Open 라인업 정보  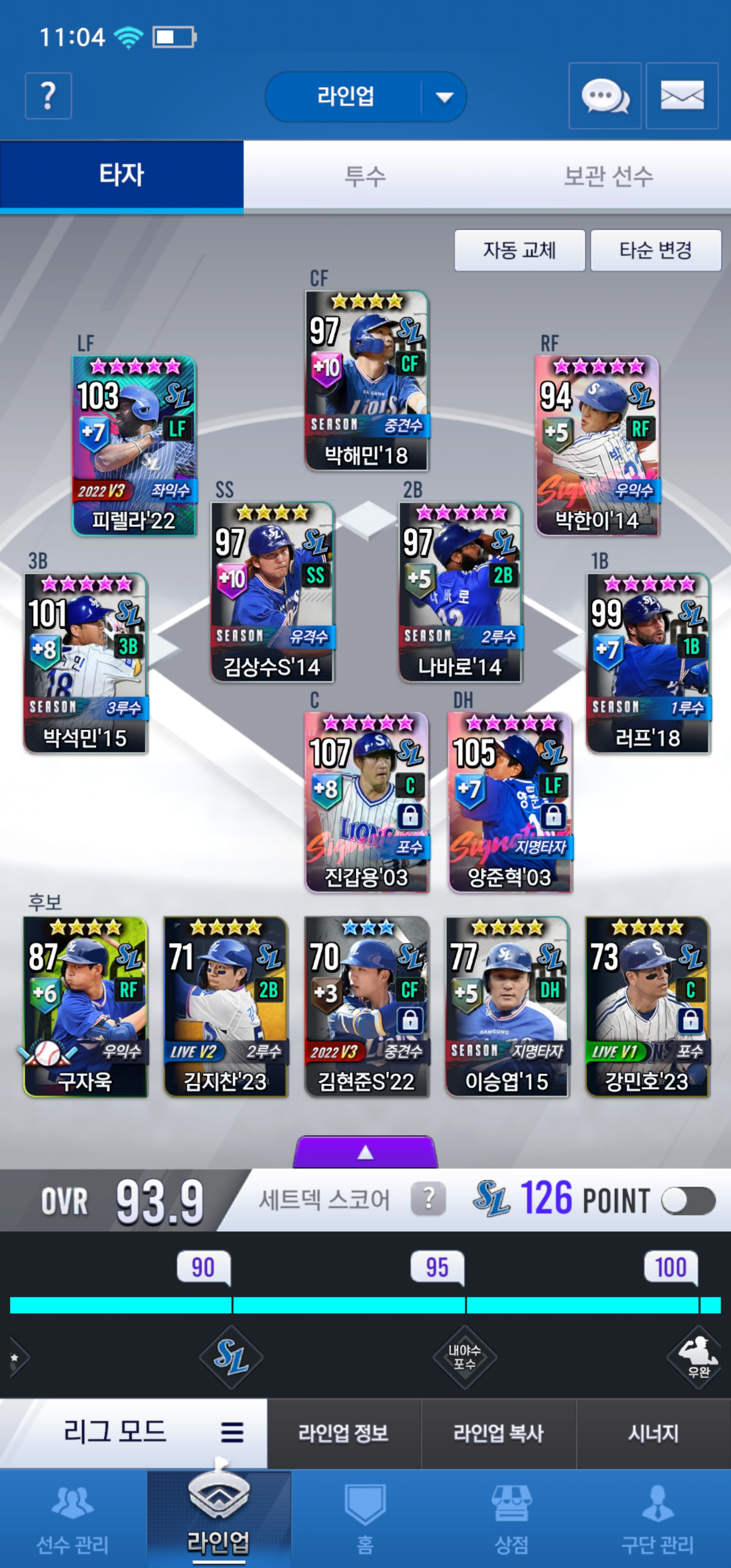tap(343, 1433)
